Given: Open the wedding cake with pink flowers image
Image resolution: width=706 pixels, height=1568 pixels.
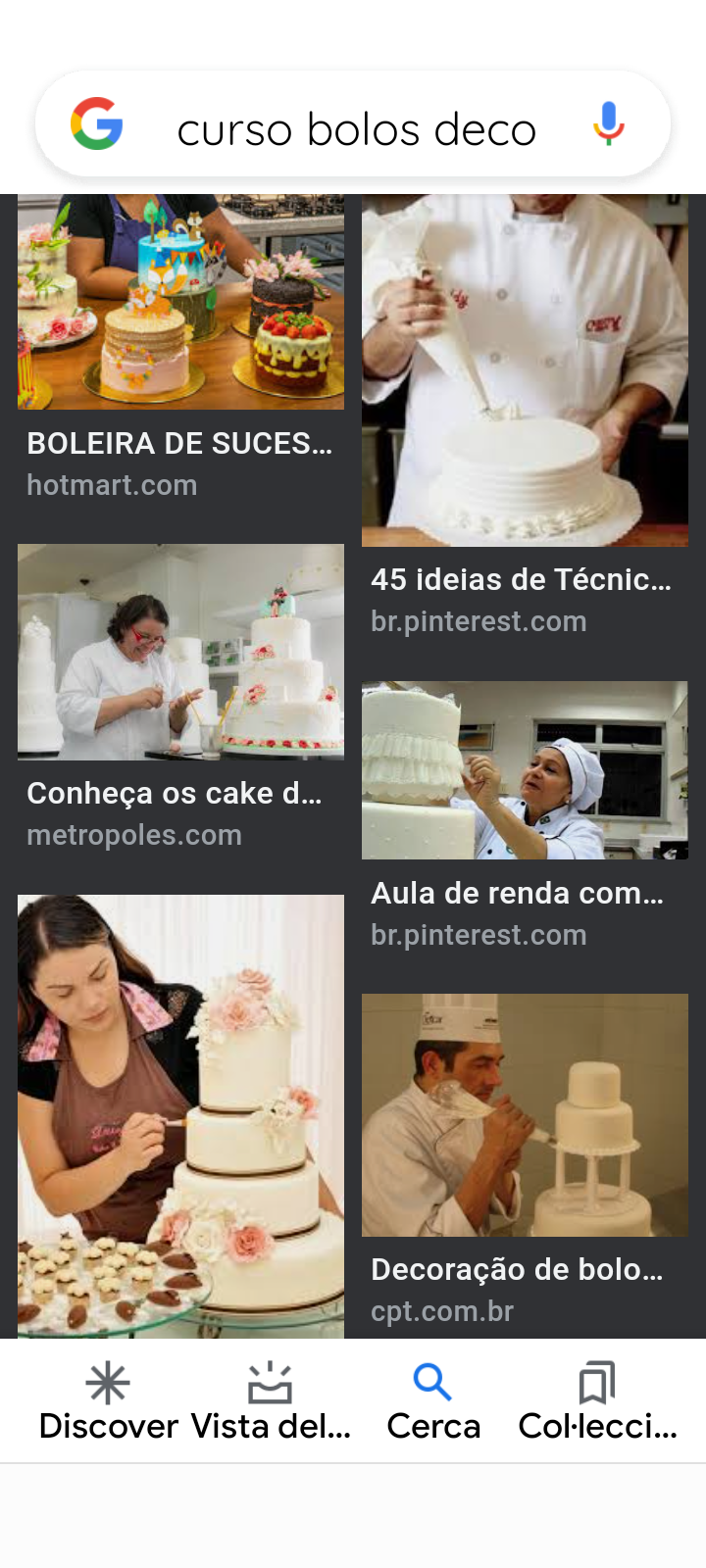Looking at the screenshot, I should point(180,1115).
